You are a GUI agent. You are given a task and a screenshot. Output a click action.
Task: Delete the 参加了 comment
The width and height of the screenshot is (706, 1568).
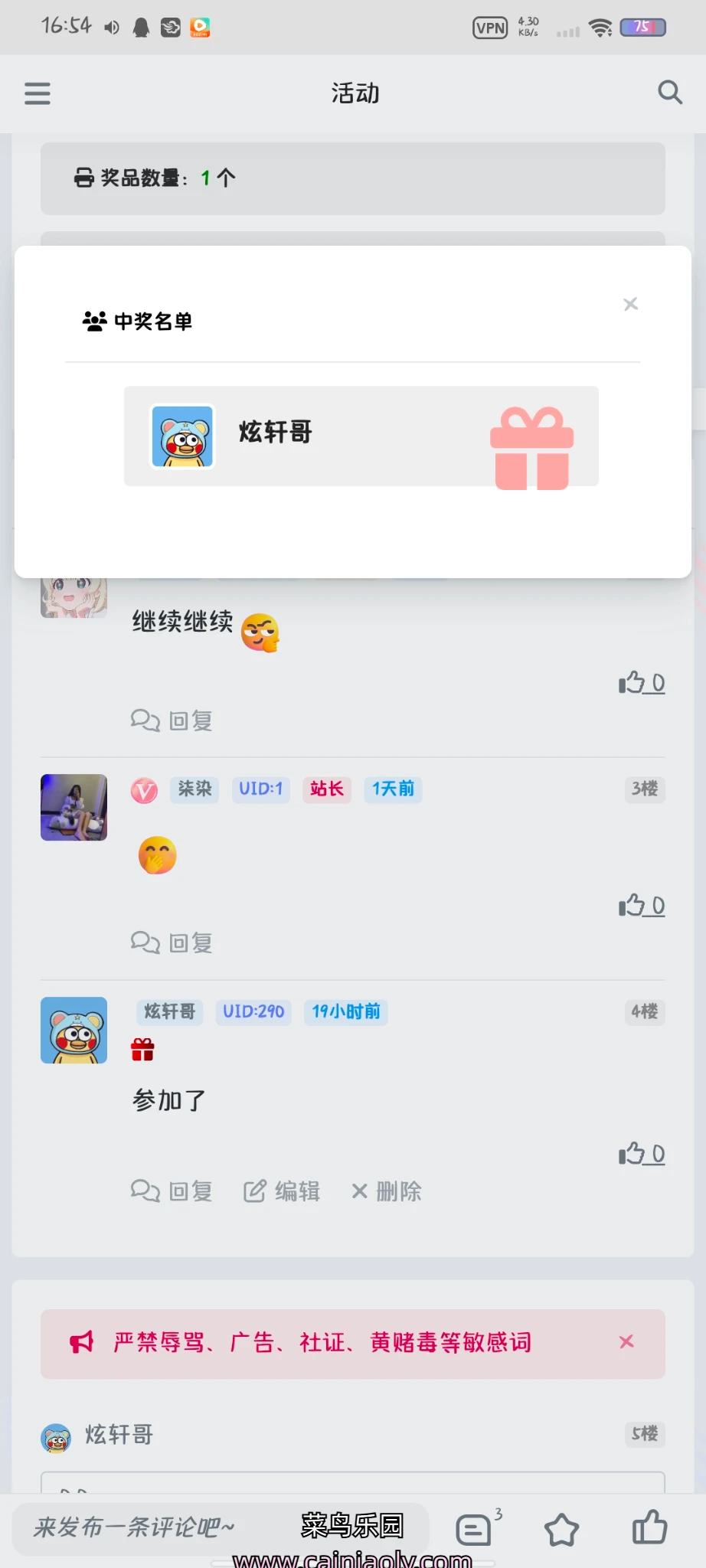[387, 1191]
